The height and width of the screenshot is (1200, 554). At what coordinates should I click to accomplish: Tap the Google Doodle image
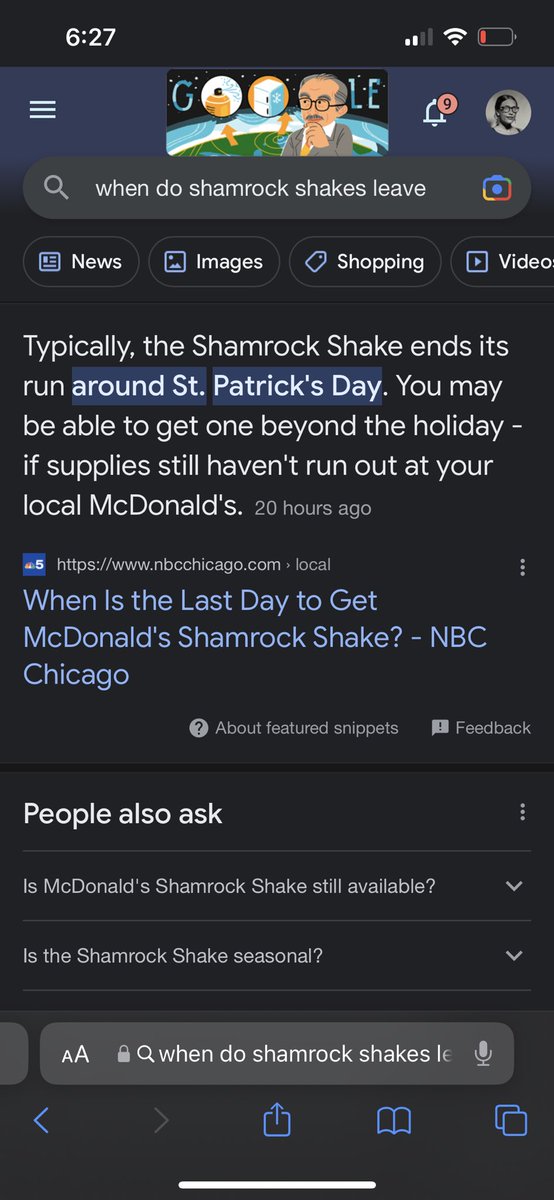pos(277,112)
